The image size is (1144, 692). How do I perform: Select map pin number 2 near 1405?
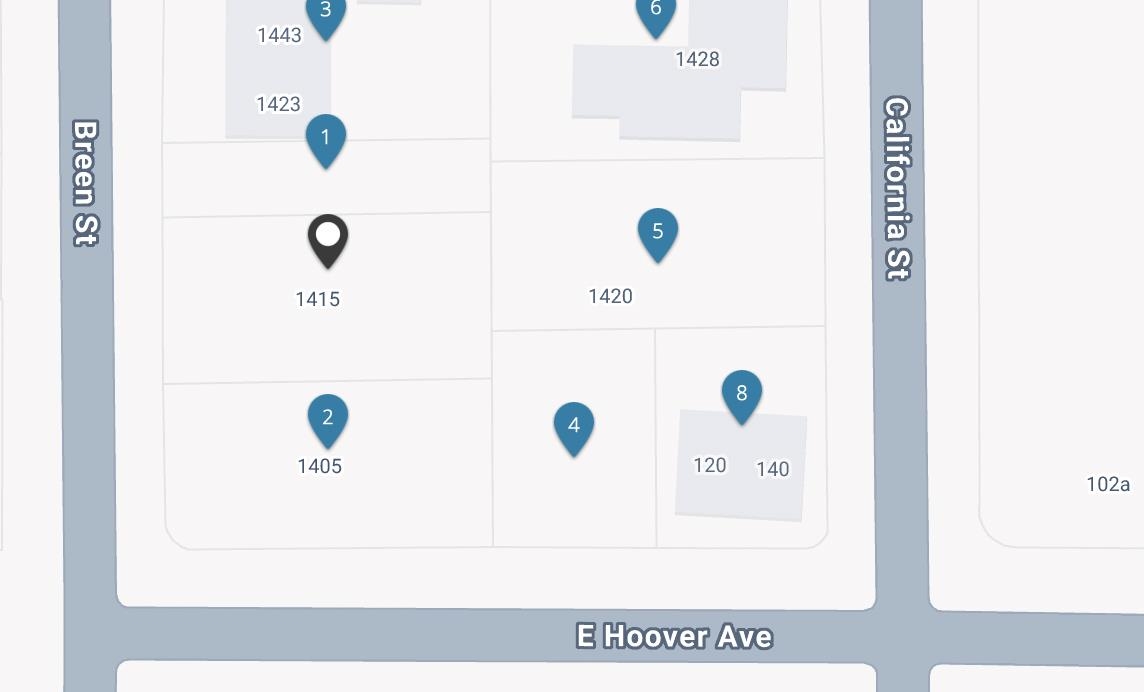(x=327, y=417)
